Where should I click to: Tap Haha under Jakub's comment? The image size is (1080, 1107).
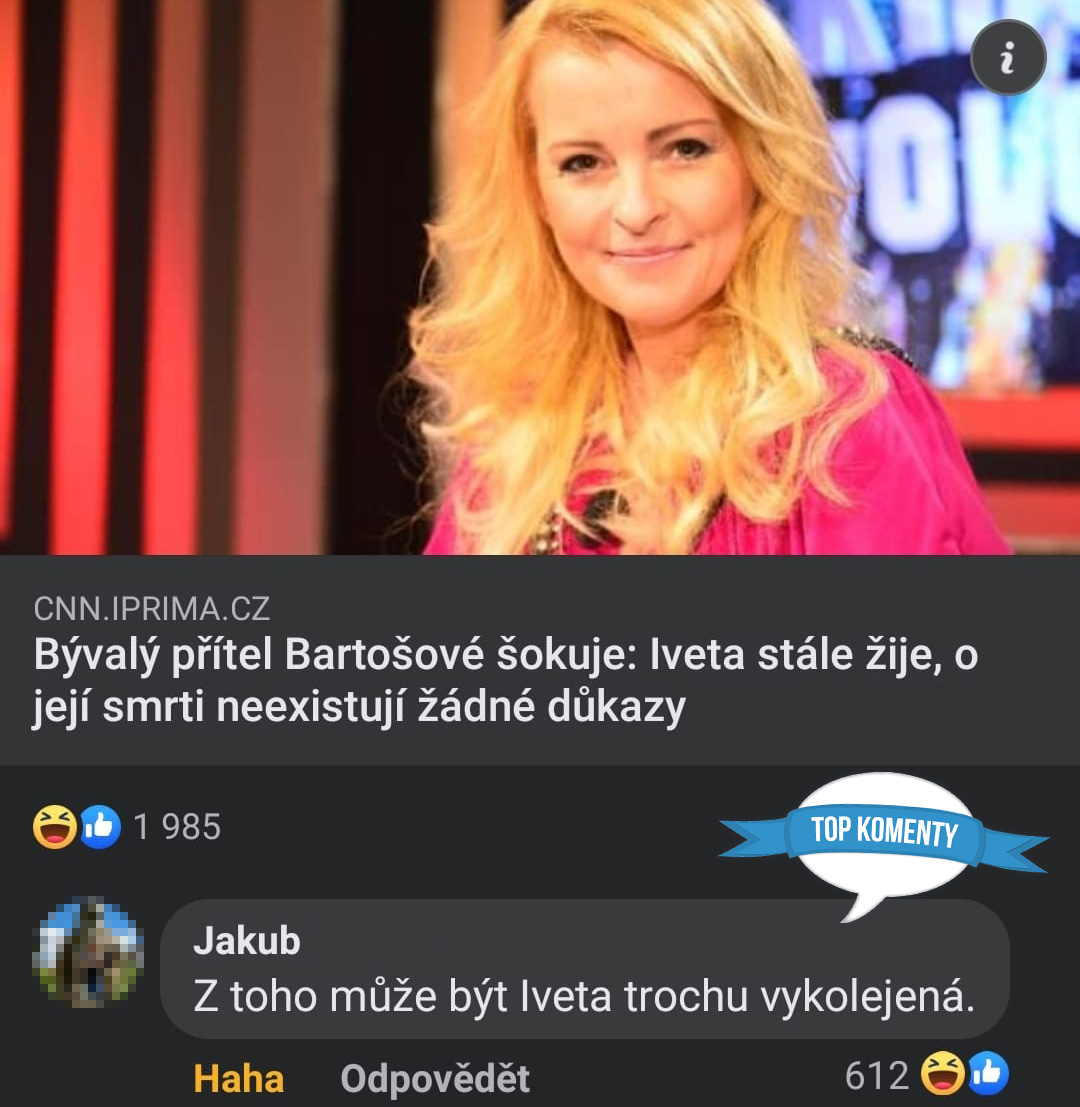coord(238,1078)
